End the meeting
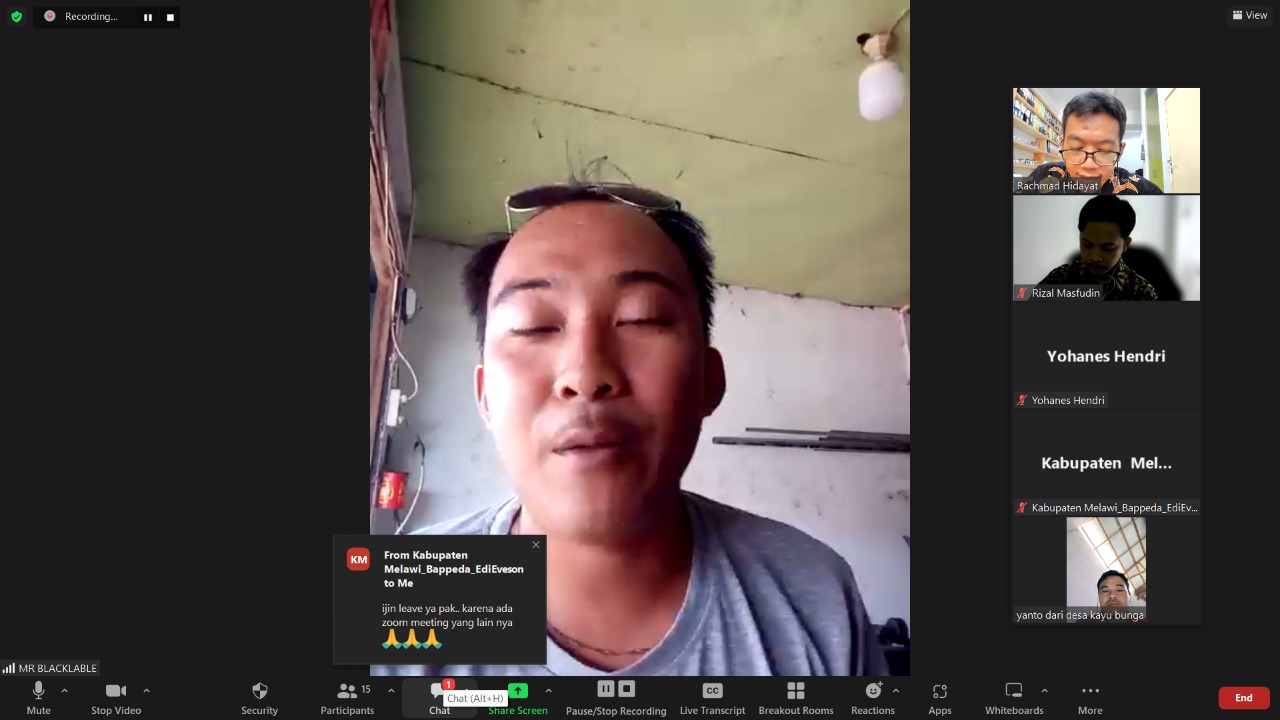 [1243, 698]
